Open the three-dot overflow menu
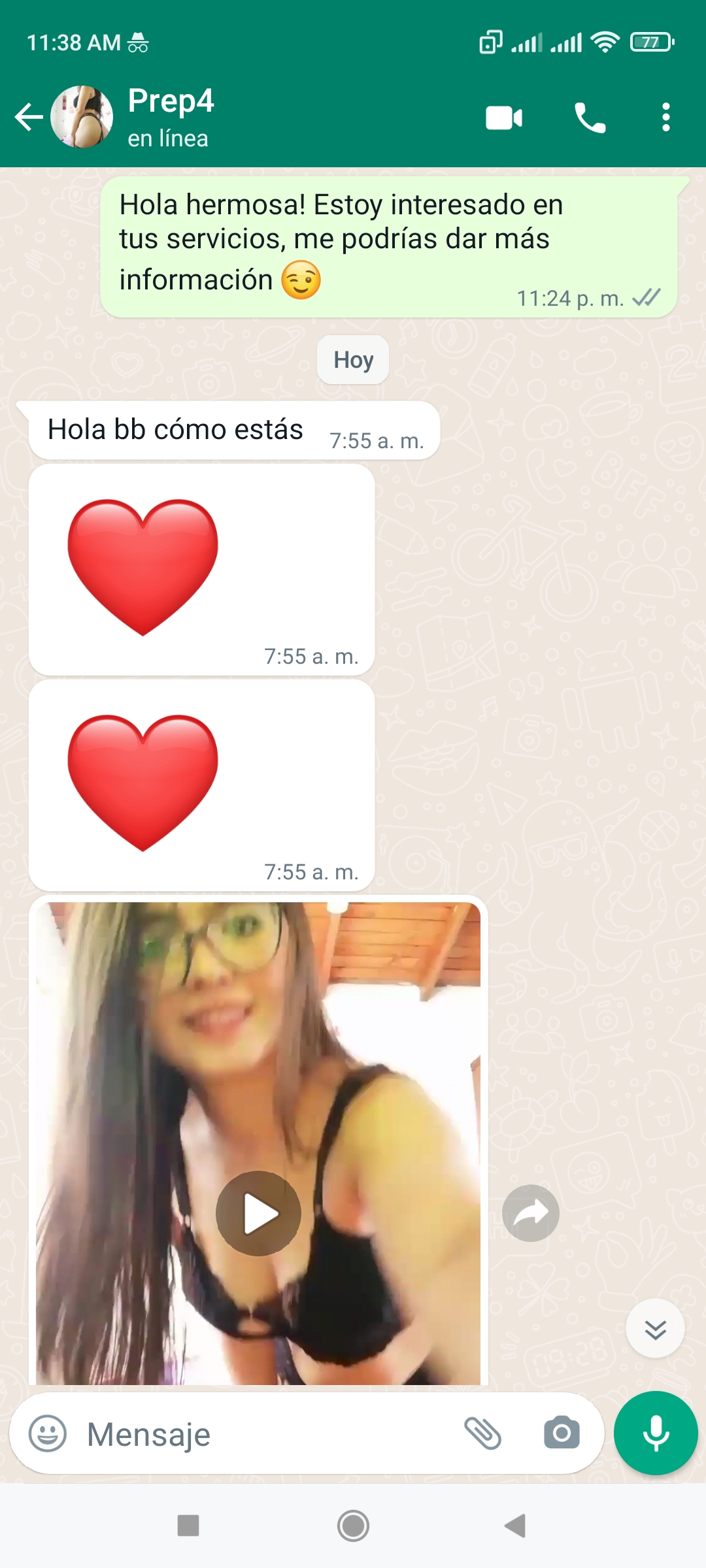706x1568 pixels. point(665,118)
